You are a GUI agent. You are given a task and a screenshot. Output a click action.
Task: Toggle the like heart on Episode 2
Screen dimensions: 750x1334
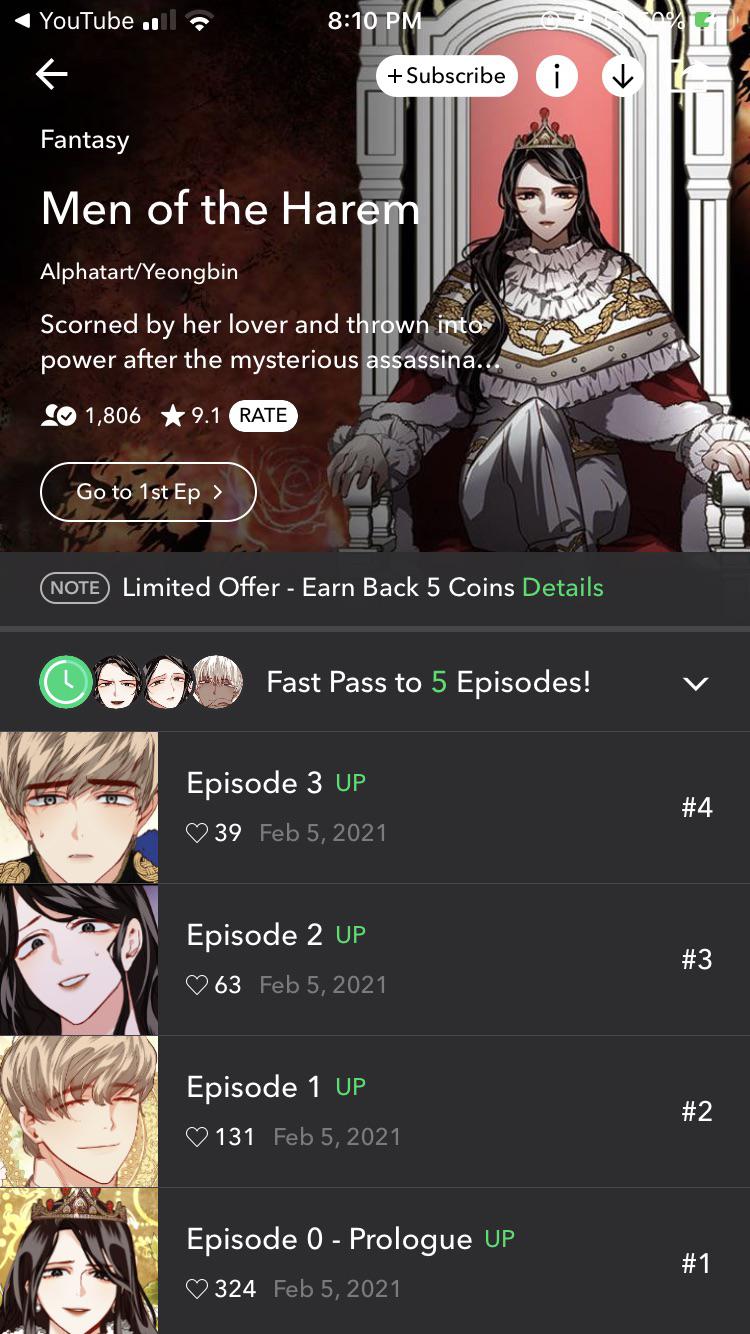(196, 984)
